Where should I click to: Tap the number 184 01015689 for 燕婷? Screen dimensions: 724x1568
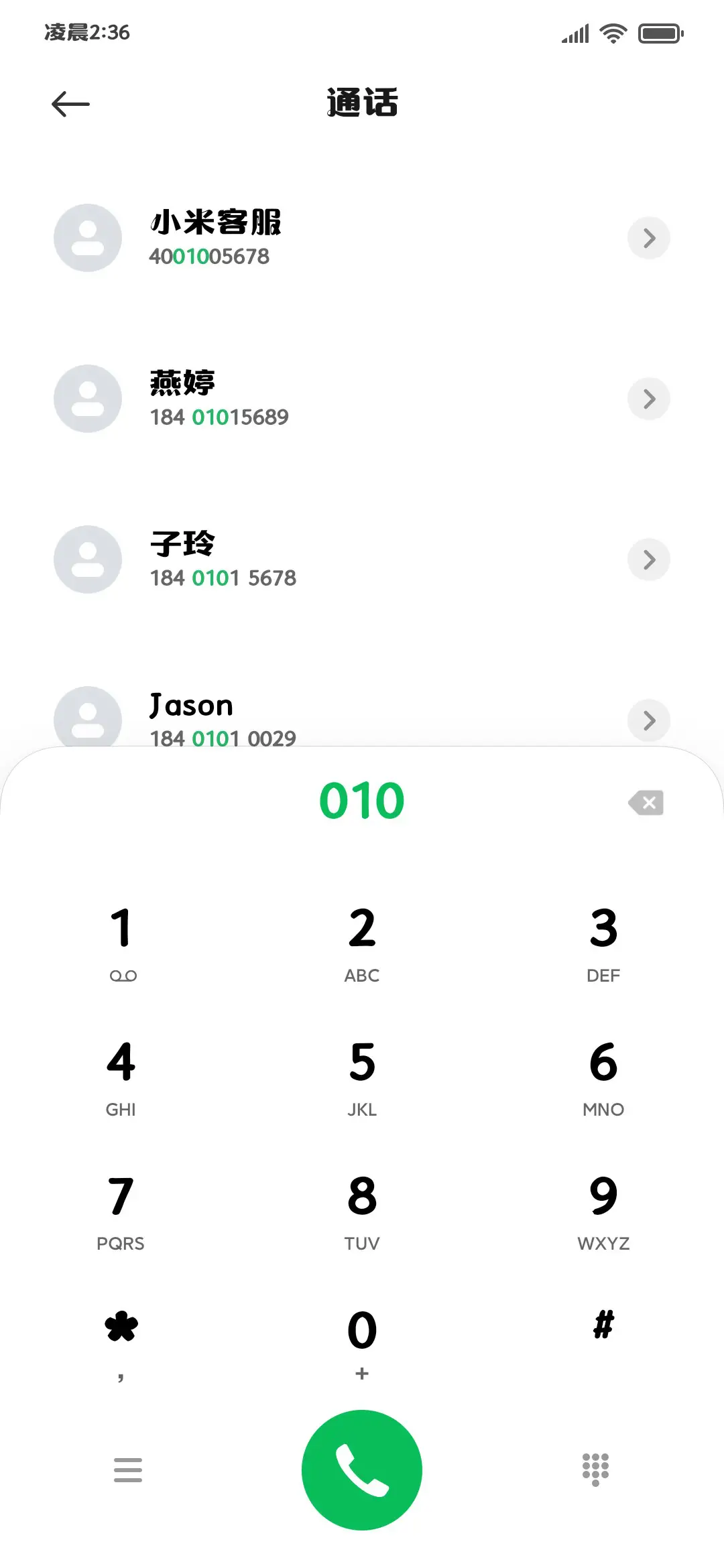pos(219,417)
